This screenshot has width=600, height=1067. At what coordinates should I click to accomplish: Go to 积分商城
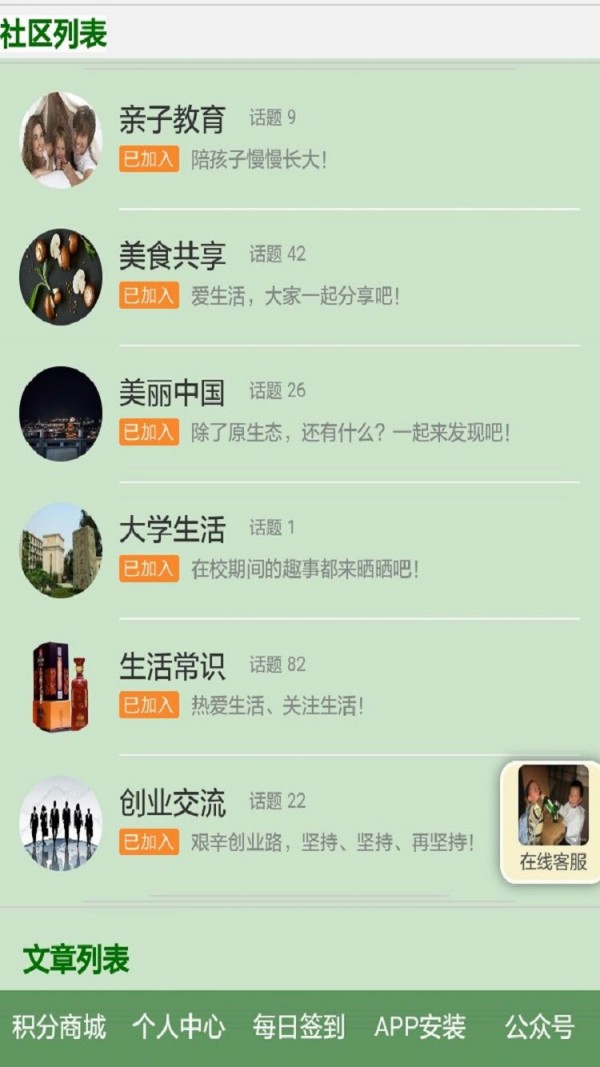pyautogui.click(x=59, y=1027)
